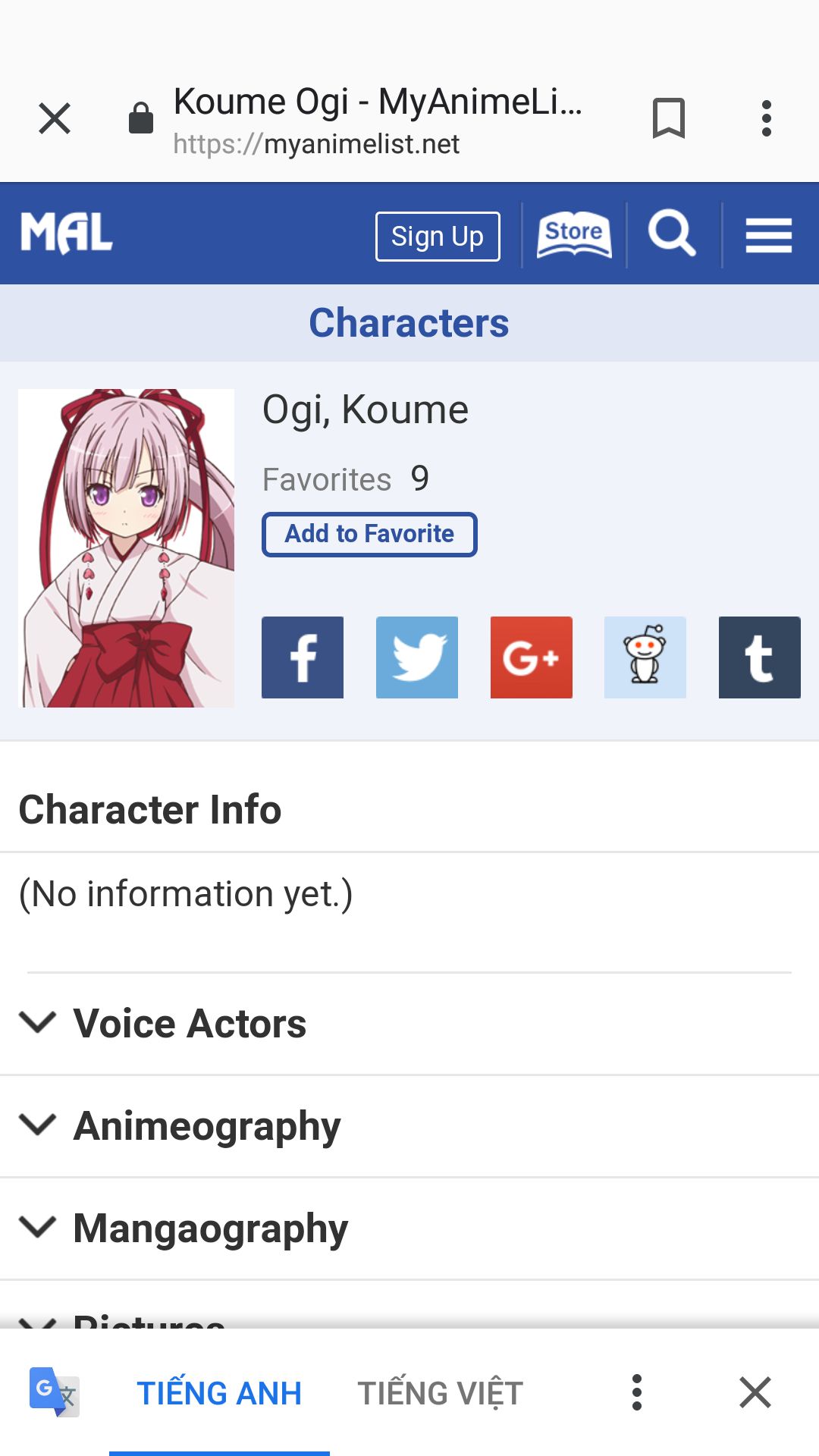Open the browser overflow menu
This screenshot has height=1456, width=819.
point(767,118)
